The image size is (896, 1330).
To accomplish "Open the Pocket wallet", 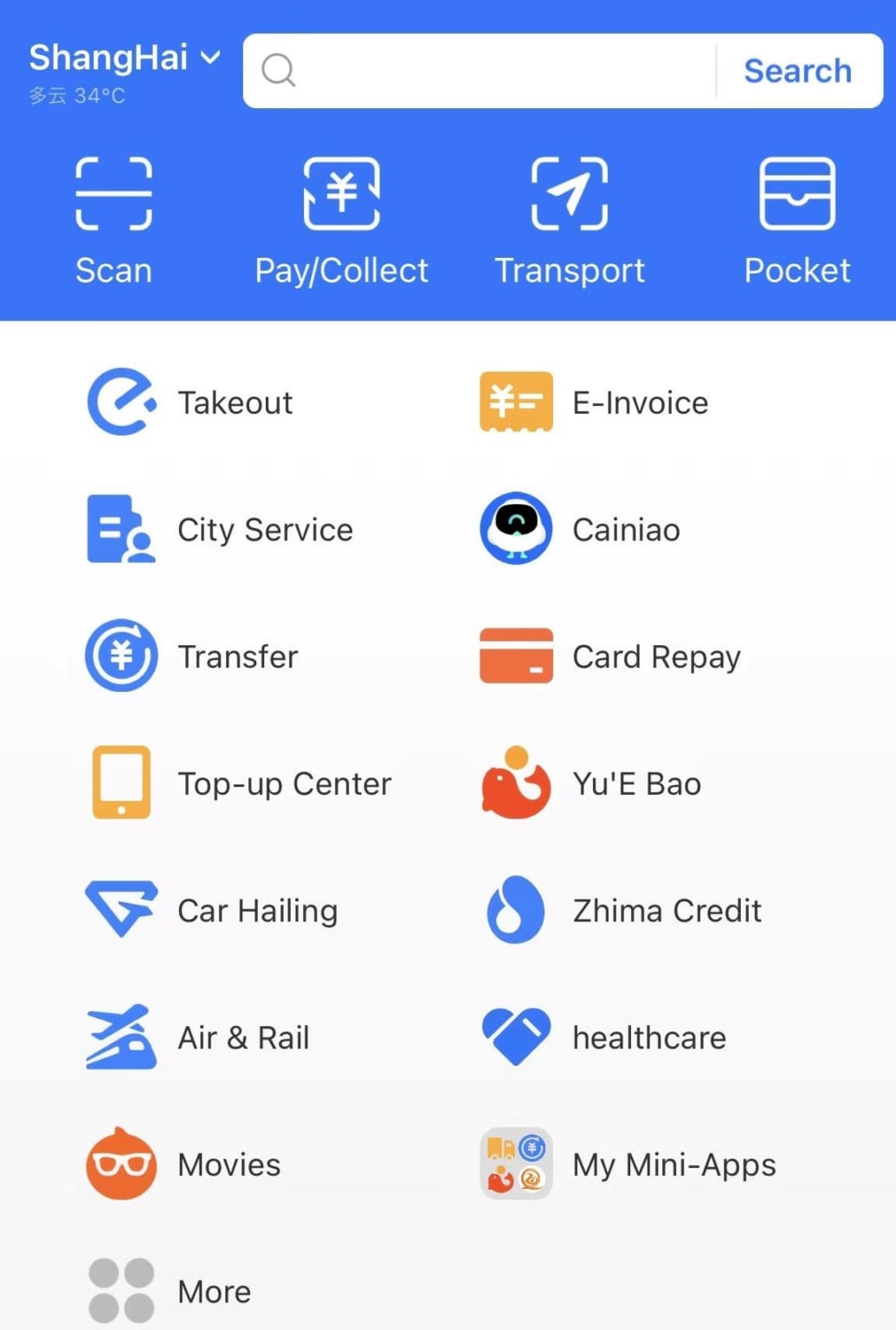I will click(x=796, y=219).
